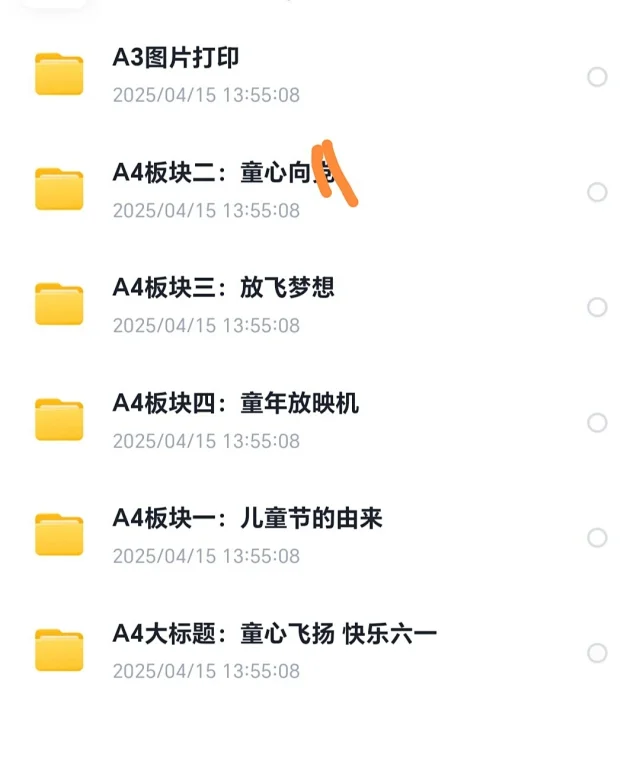640x767 pixels.
Task: Select the circle beside A4板块二
Action: coord(597,192)
